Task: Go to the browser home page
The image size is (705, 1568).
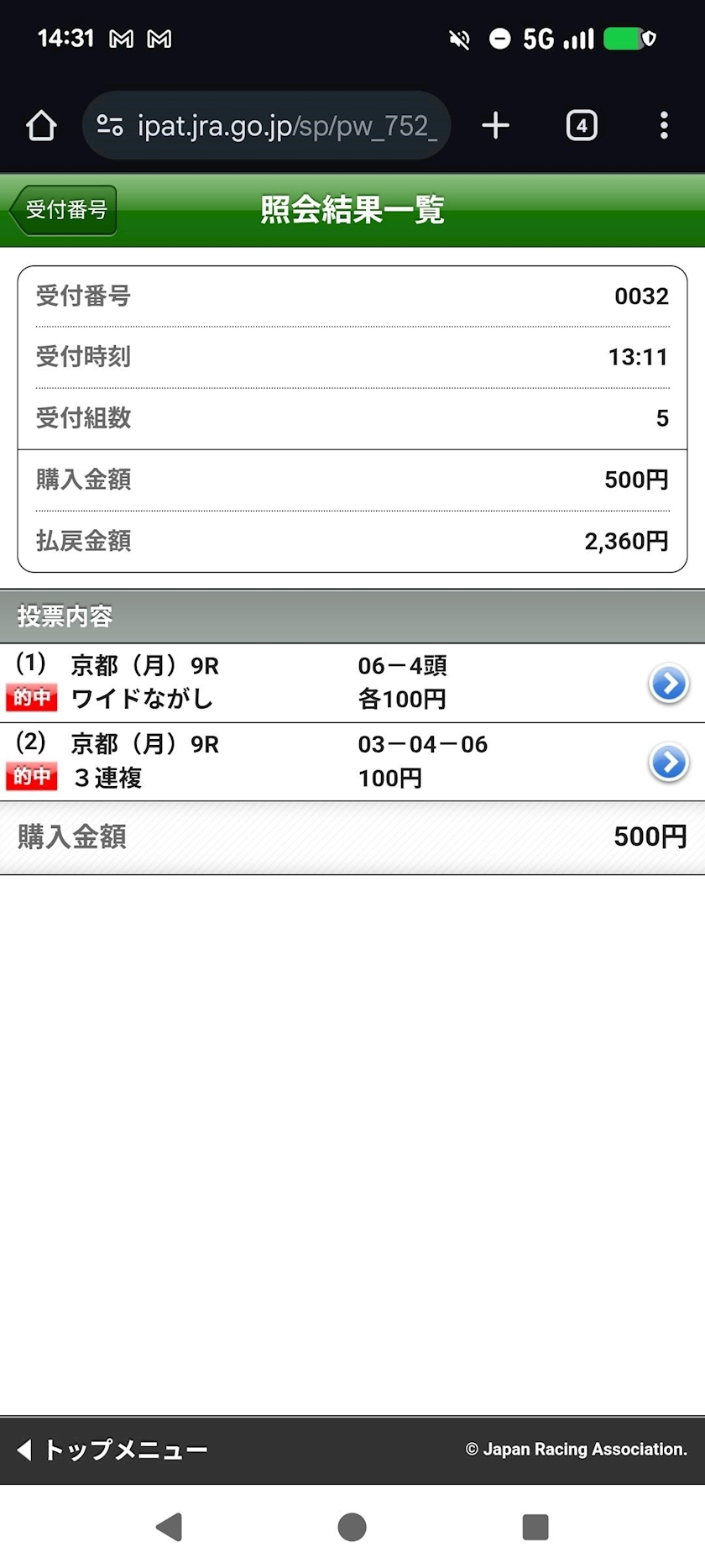Action: point(41,126)
